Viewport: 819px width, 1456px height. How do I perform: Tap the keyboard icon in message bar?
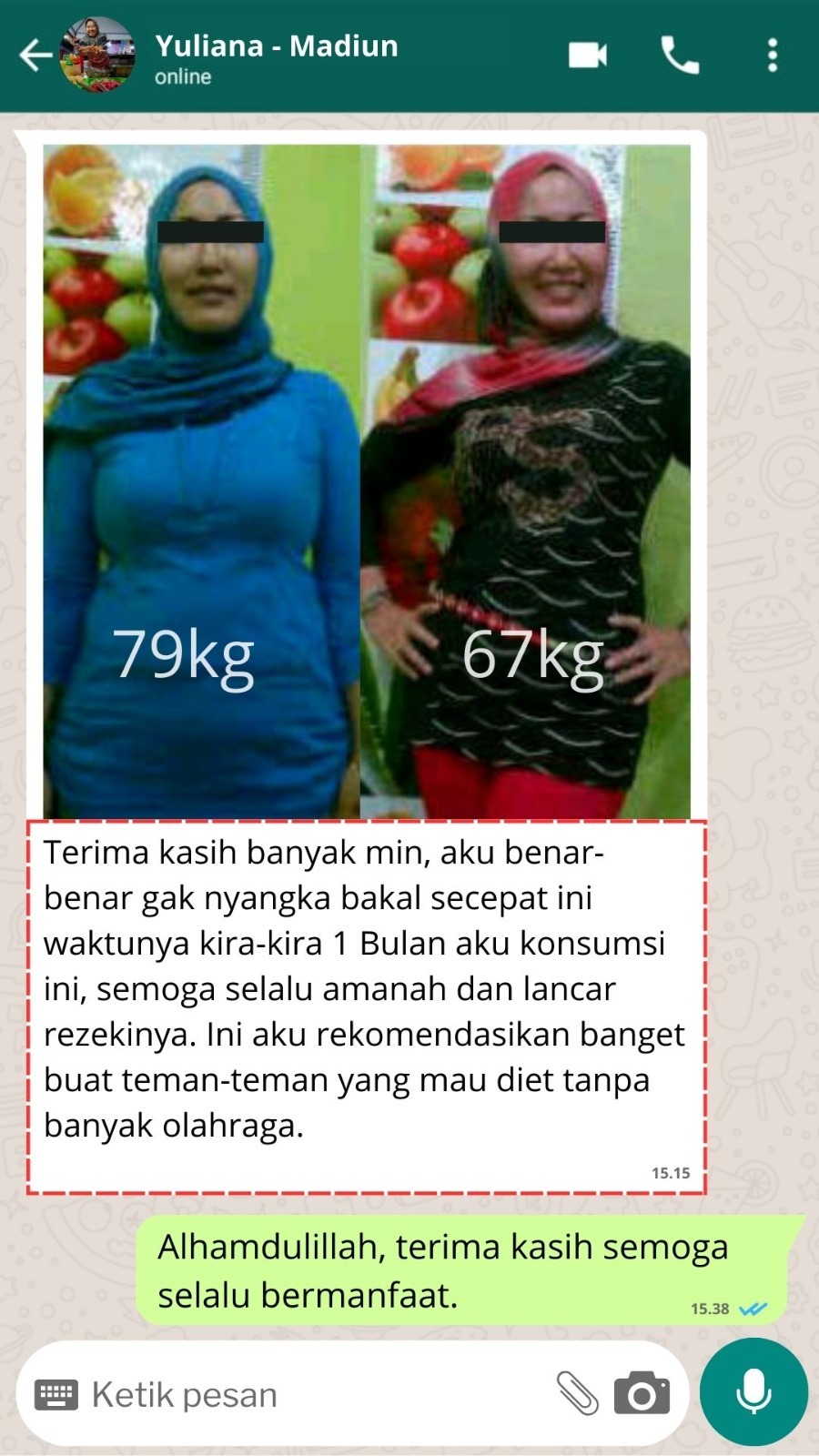56,1394
